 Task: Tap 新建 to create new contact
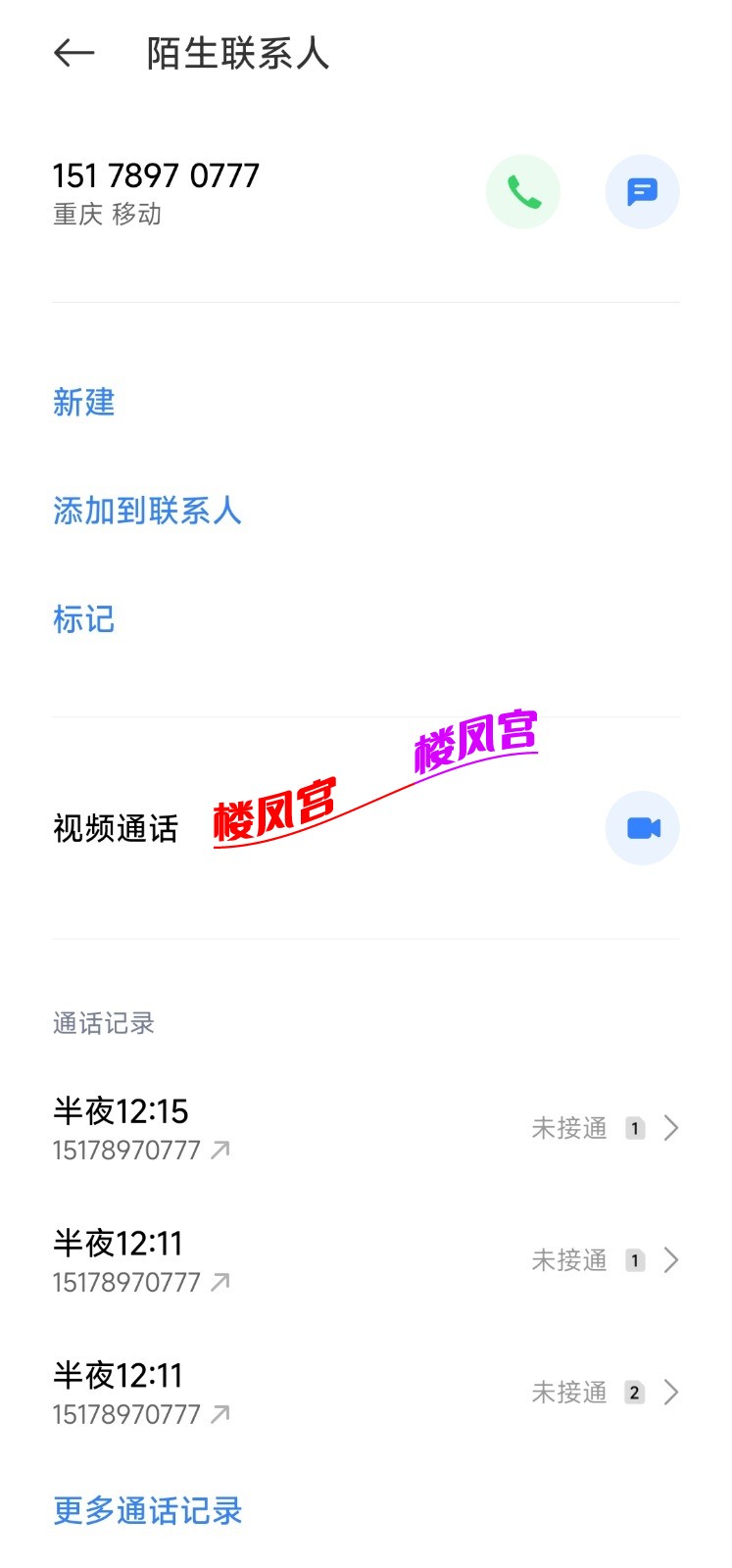coord(83,404)
